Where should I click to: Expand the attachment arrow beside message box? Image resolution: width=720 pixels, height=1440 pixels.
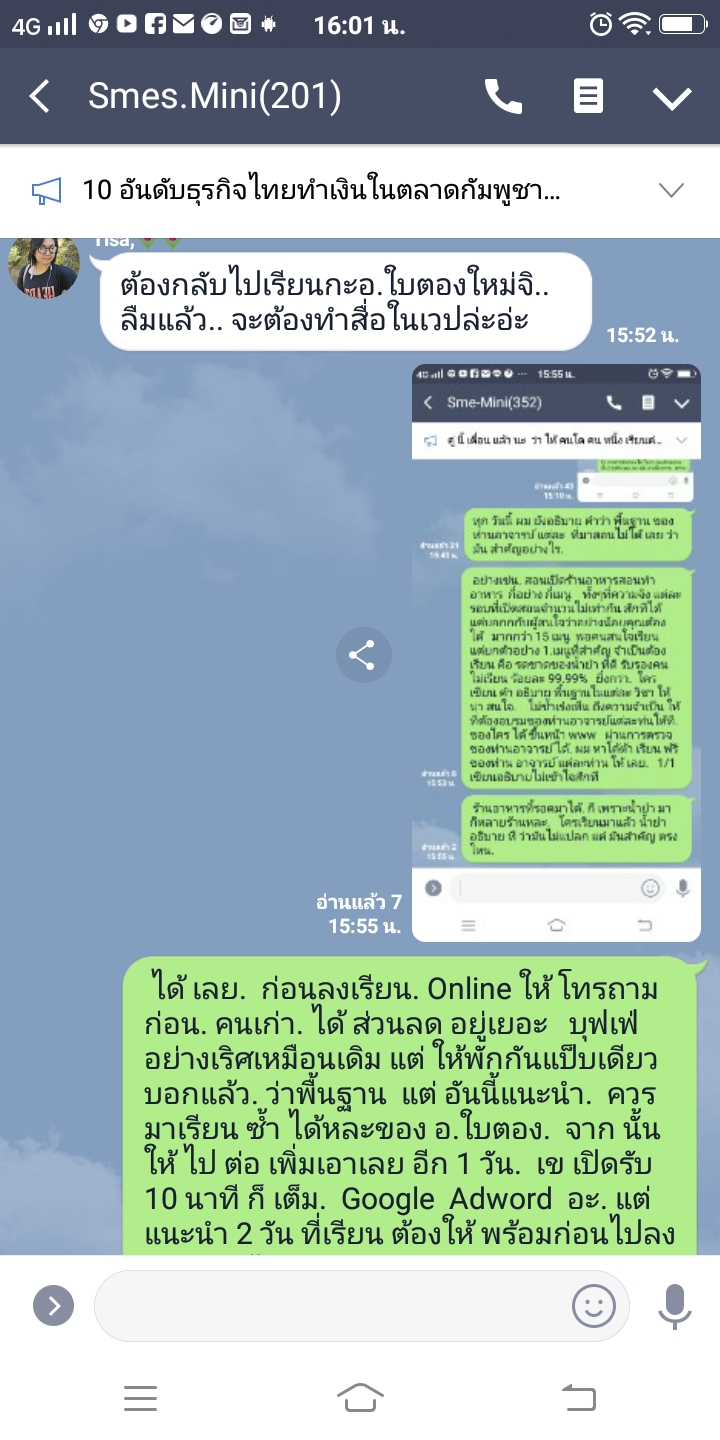pyautogui.click(x=53, y=1305)
